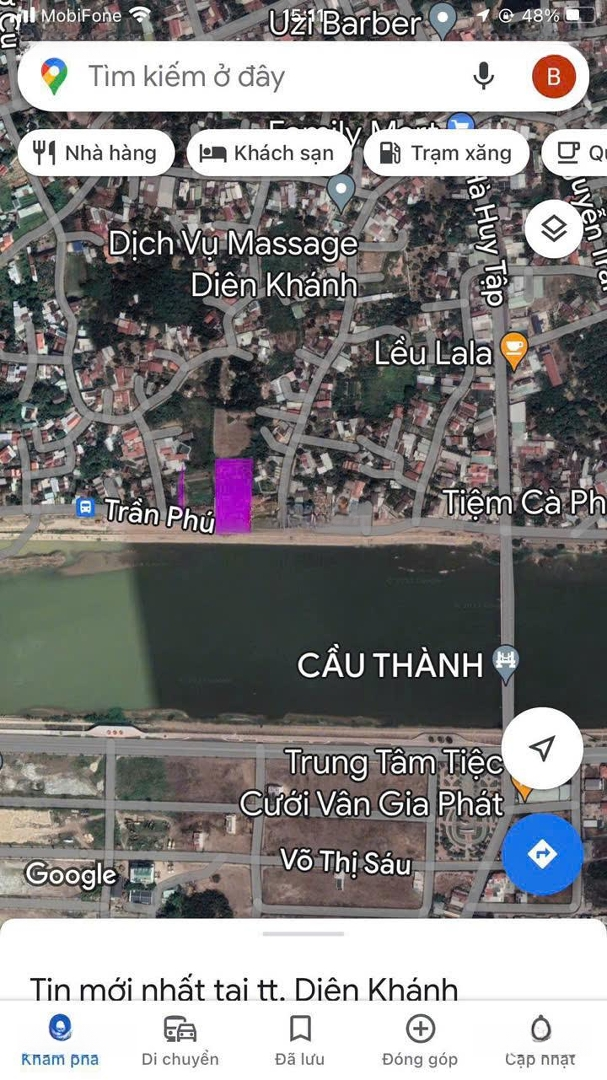Open the Cập nhật tab
Image resolution: width=607 pixels, height=1080 pixels.
pos(540,1041)
